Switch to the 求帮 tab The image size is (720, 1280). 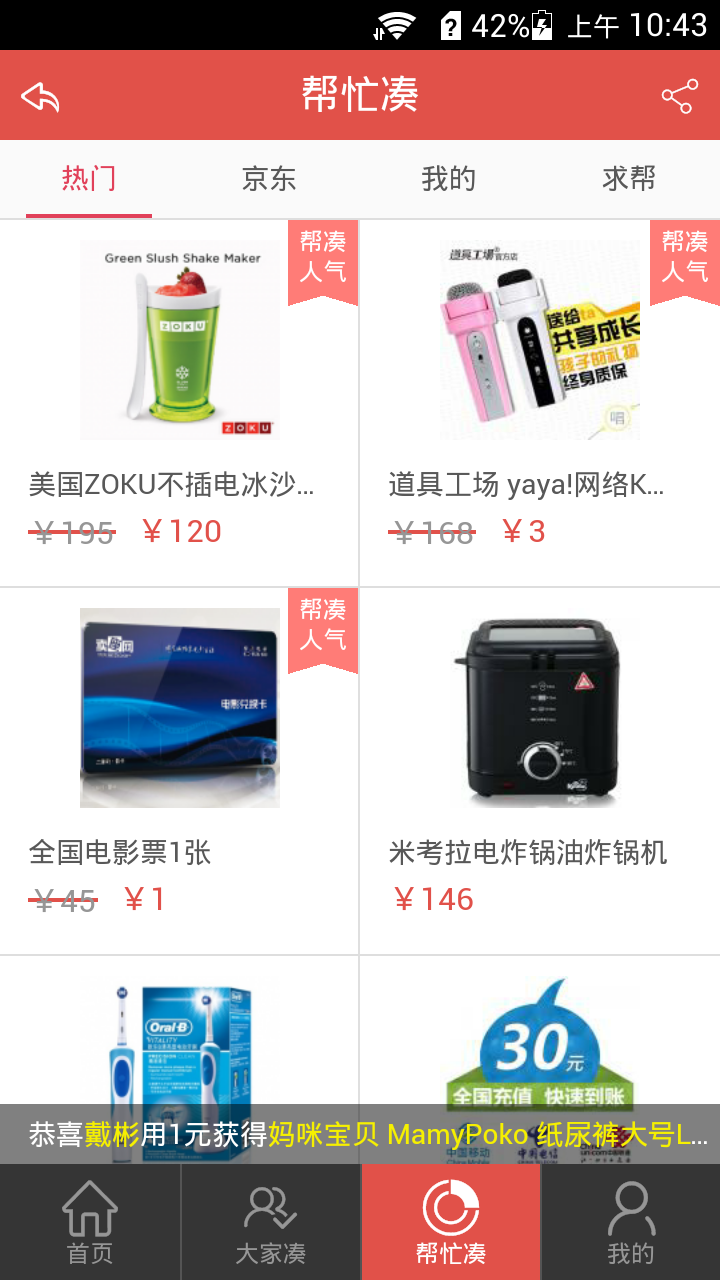coord(629,179)
